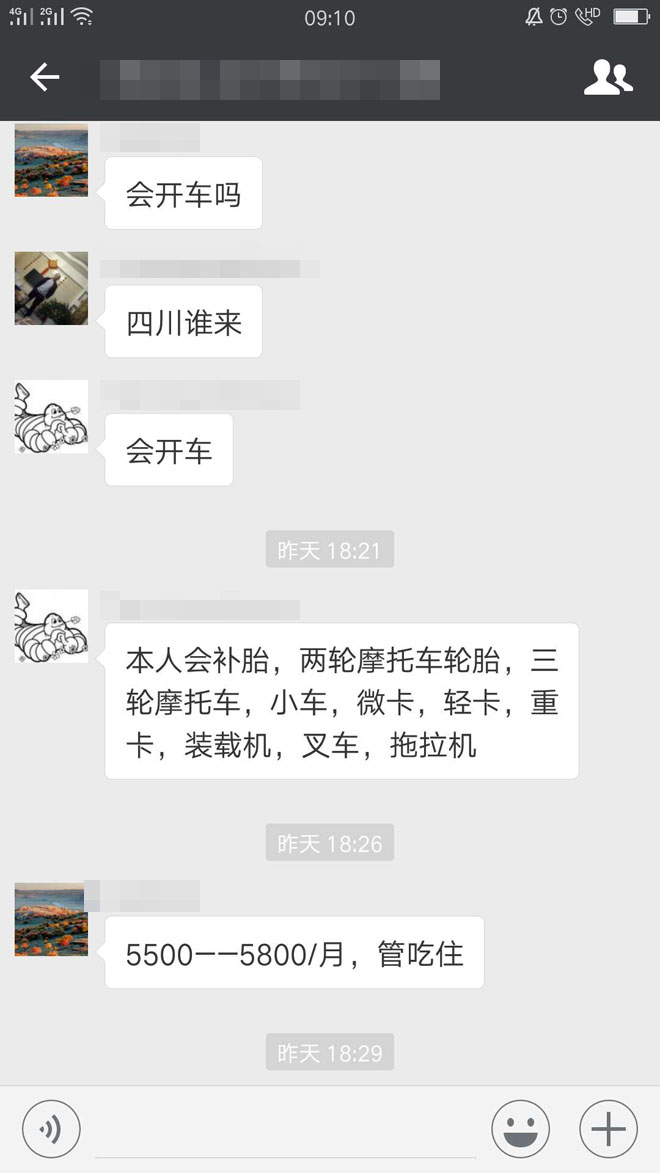Screen dimensions: 660x1173
Task: Tap the message text input field
Action: pos(285,1130)
